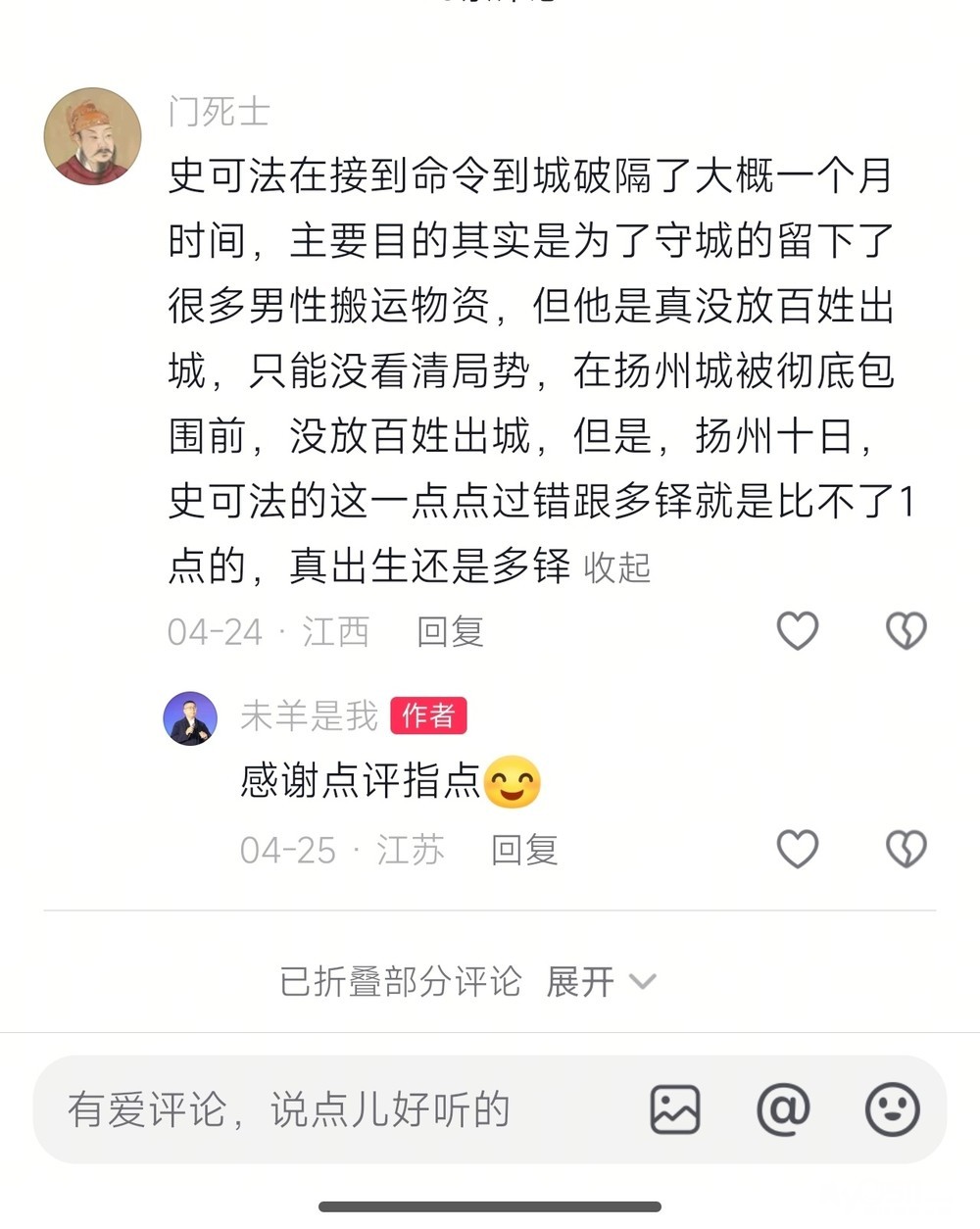Mention someone with the @ icon
Screen dimensions: 980x1229
point(783,1109)
